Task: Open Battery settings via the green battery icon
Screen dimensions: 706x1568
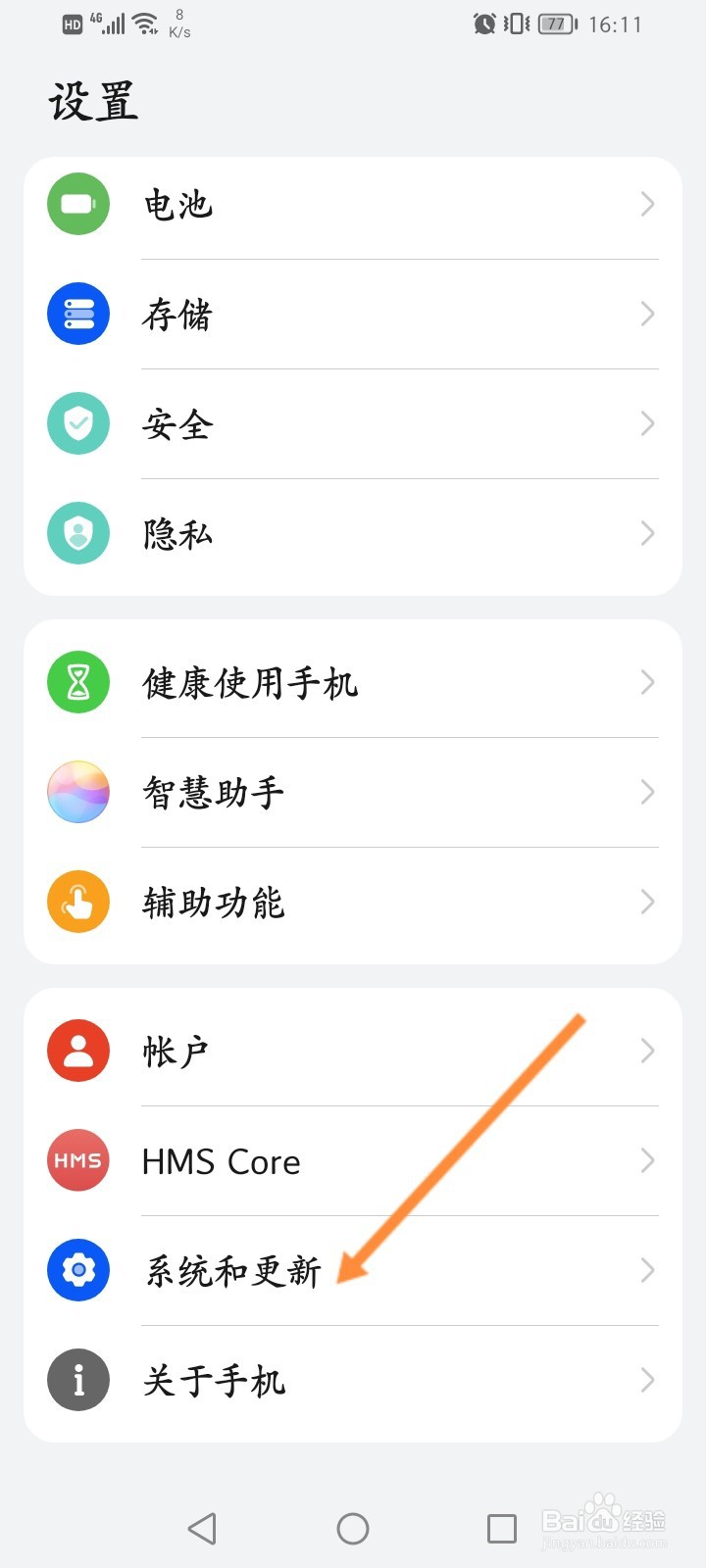Action: [77, 204]
